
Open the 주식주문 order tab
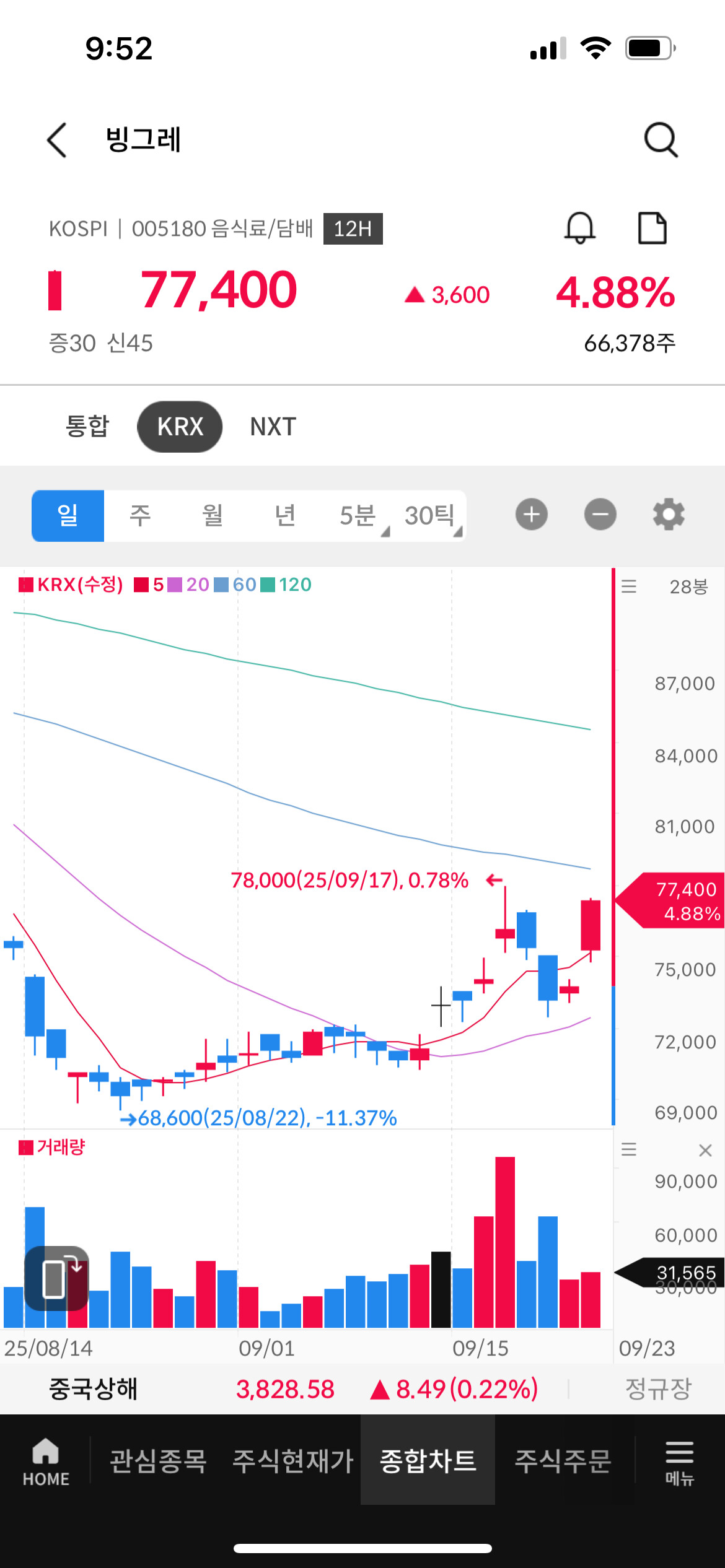click(563, 1461)
